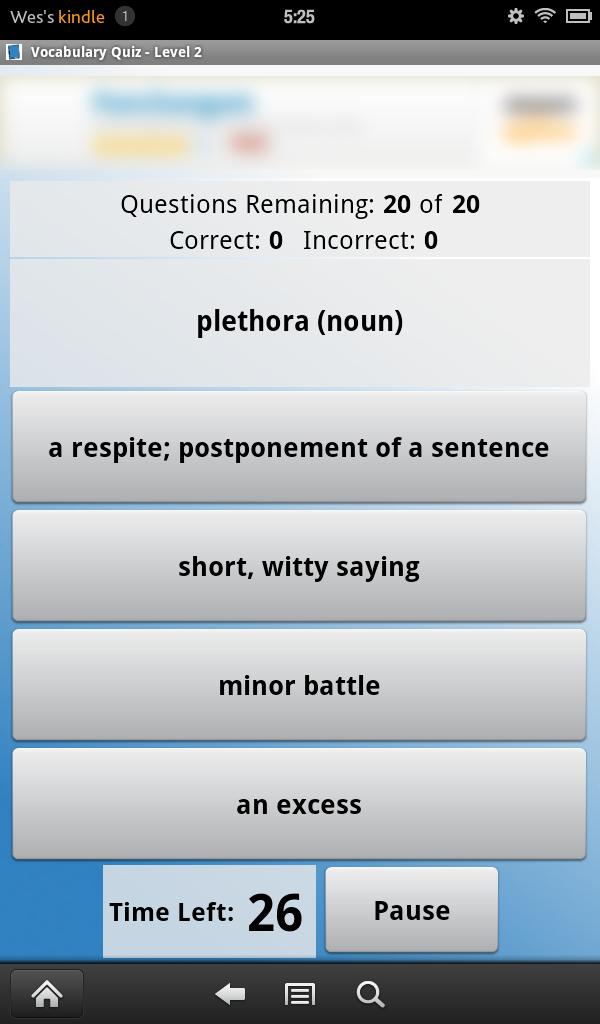Open the settings gear in the status bar

coord(516,16)
